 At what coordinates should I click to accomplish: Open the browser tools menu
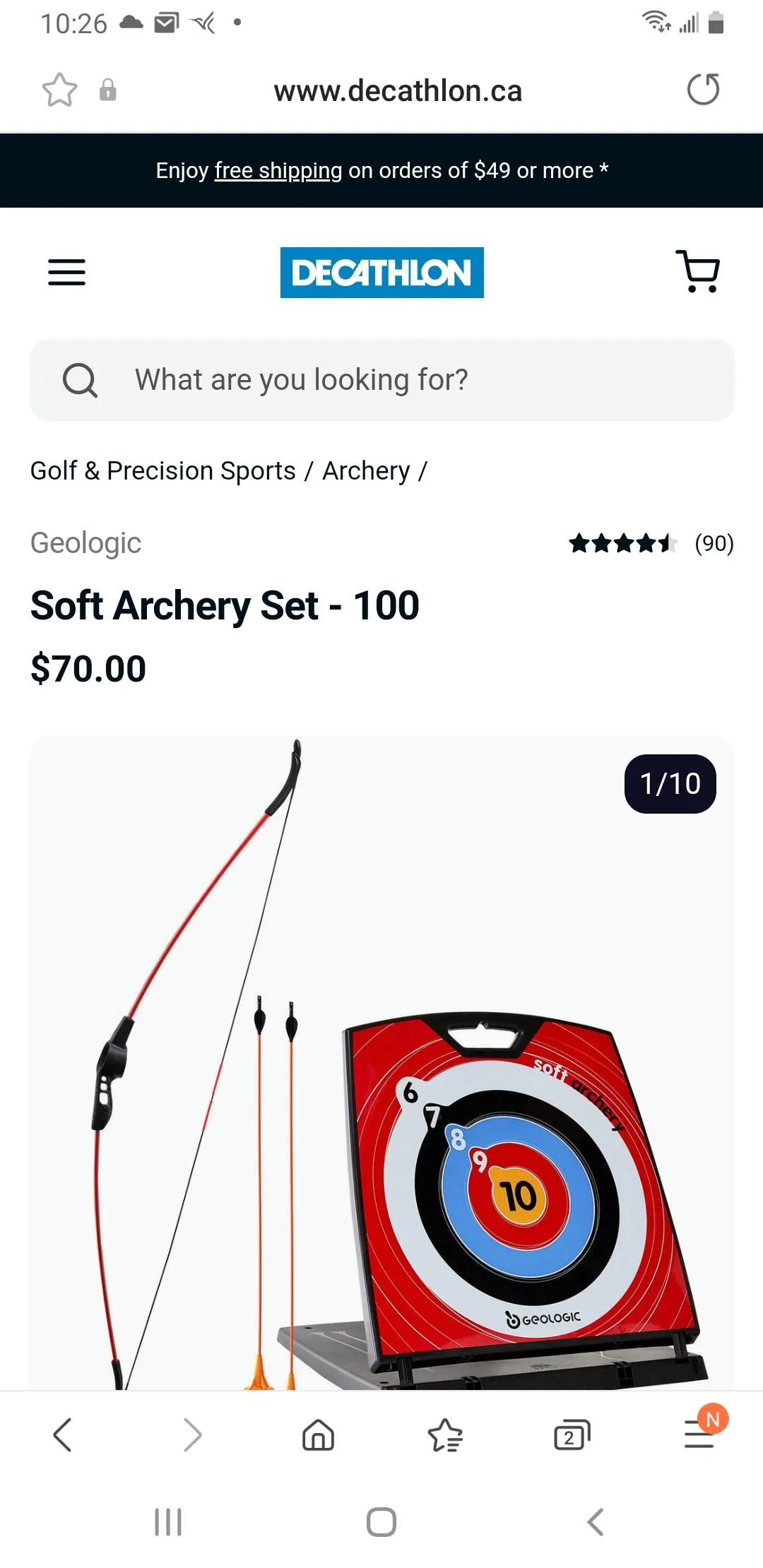699,1435
